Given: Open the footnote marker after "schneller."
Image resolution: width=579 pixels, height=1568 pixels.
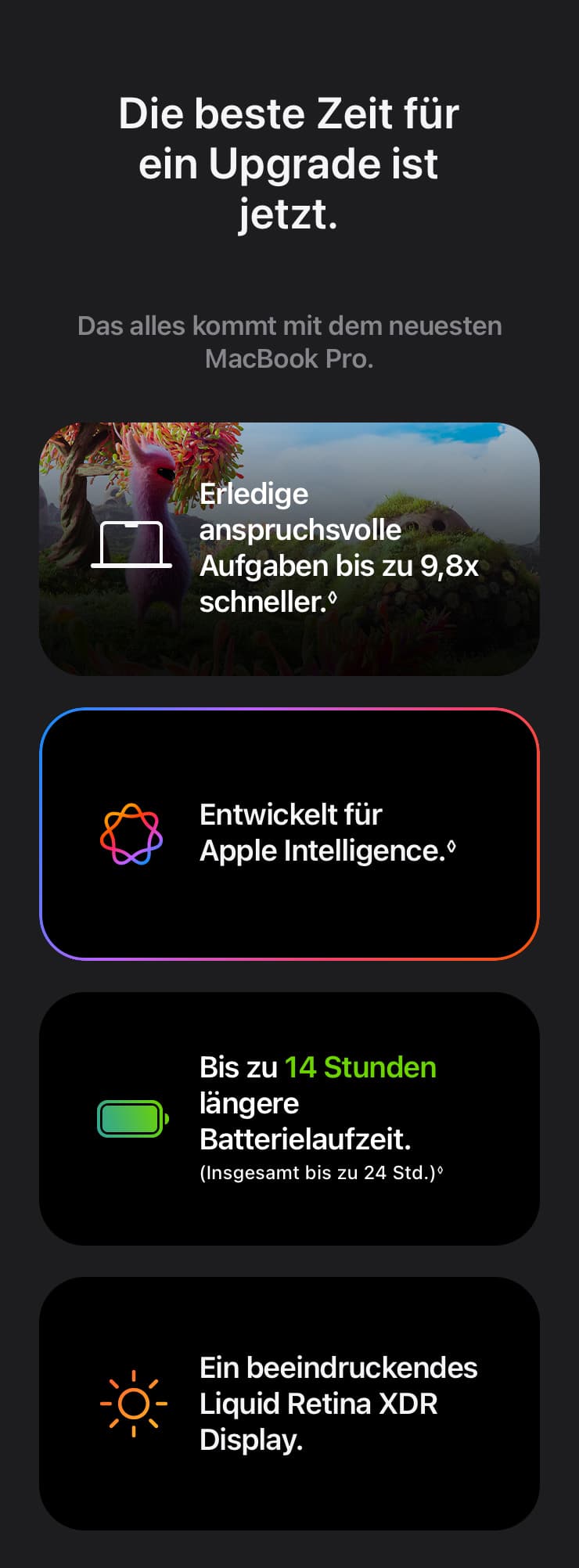Looking at the screenshot, I should 333,598.
